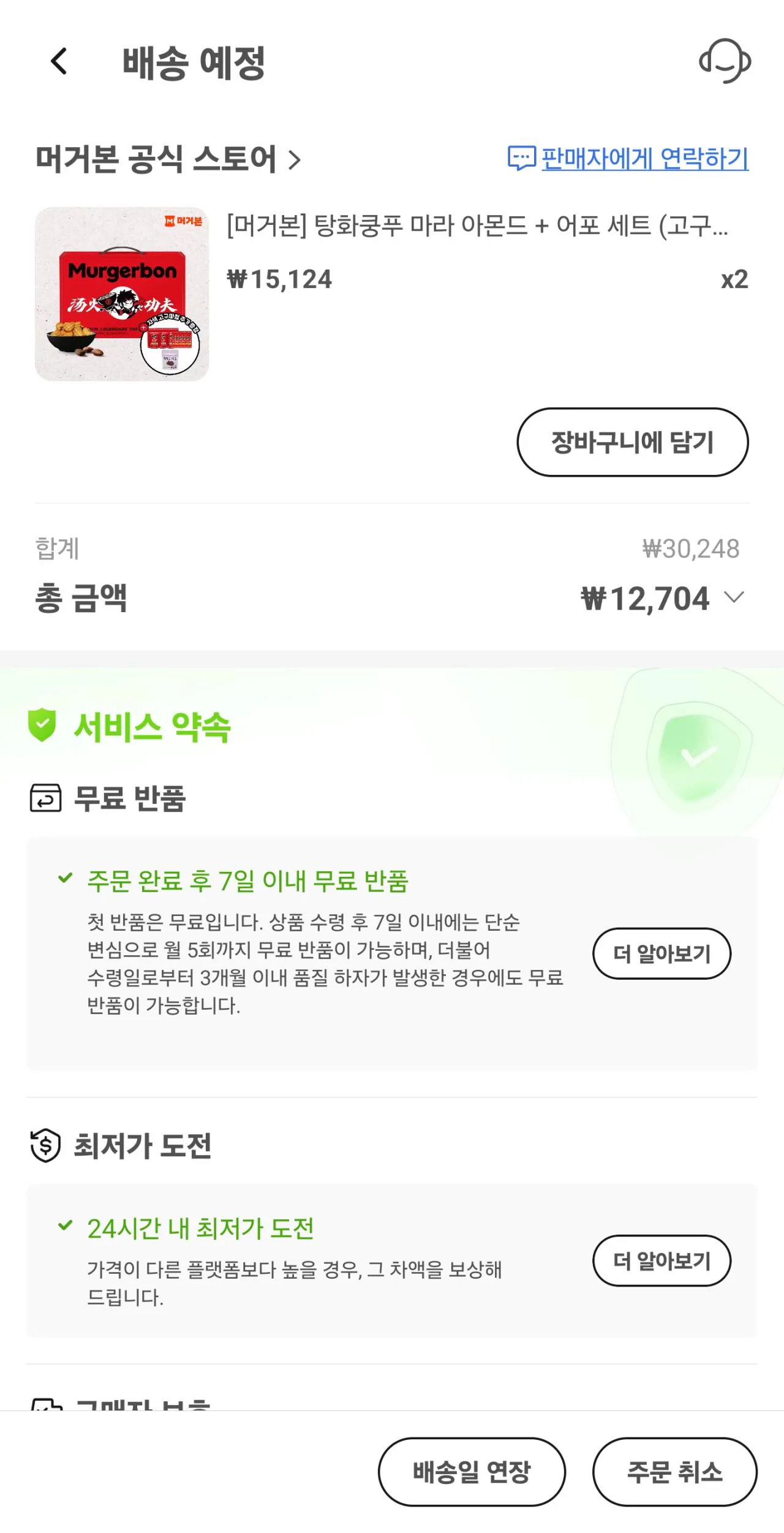784x1533 pixels.
Task: Click the checkmark beside 주문 완료 후 7일 이내 무료 반품
Action: tap(64, 878)
